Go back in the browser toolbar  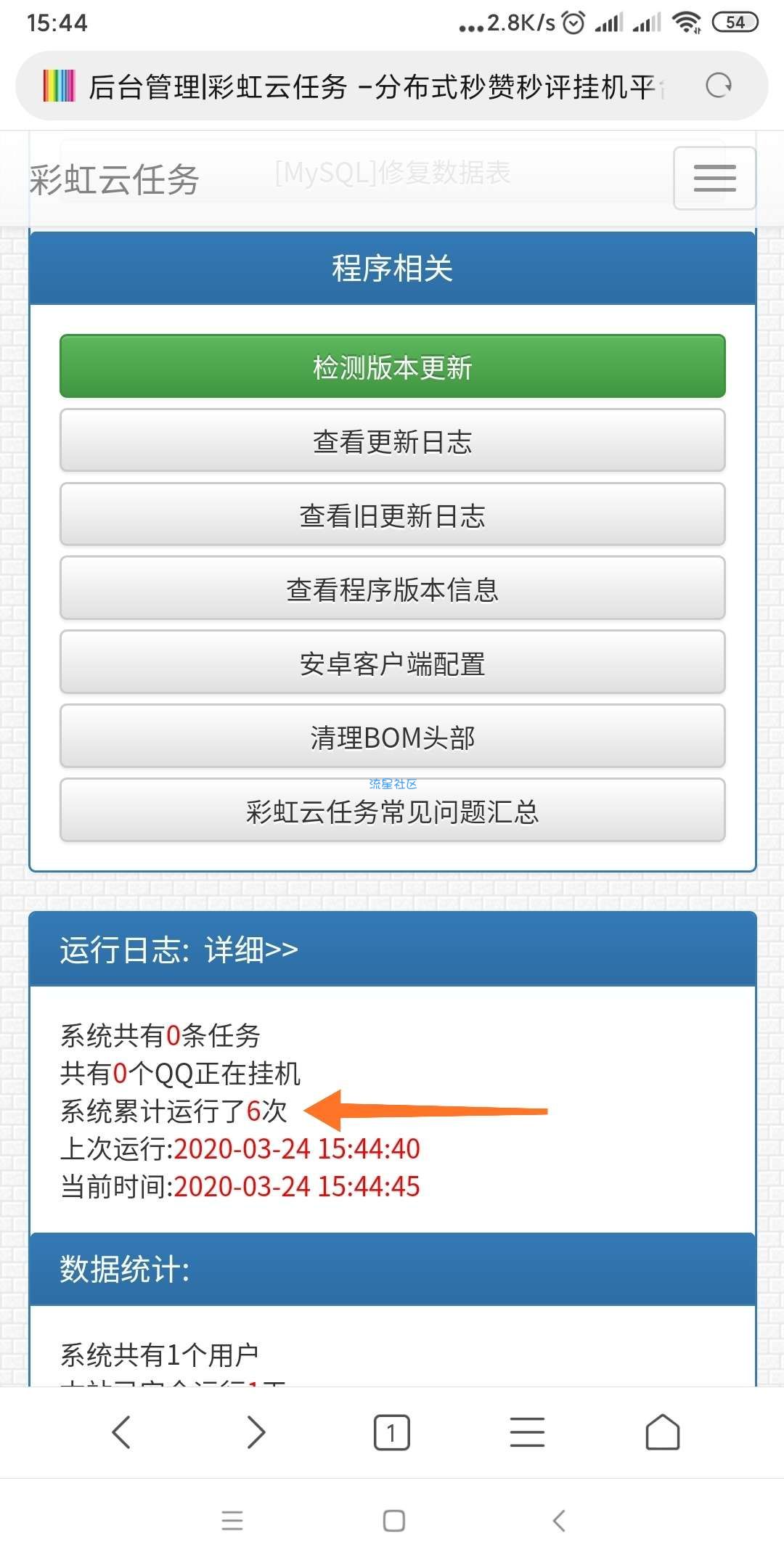pos(121,1432)
